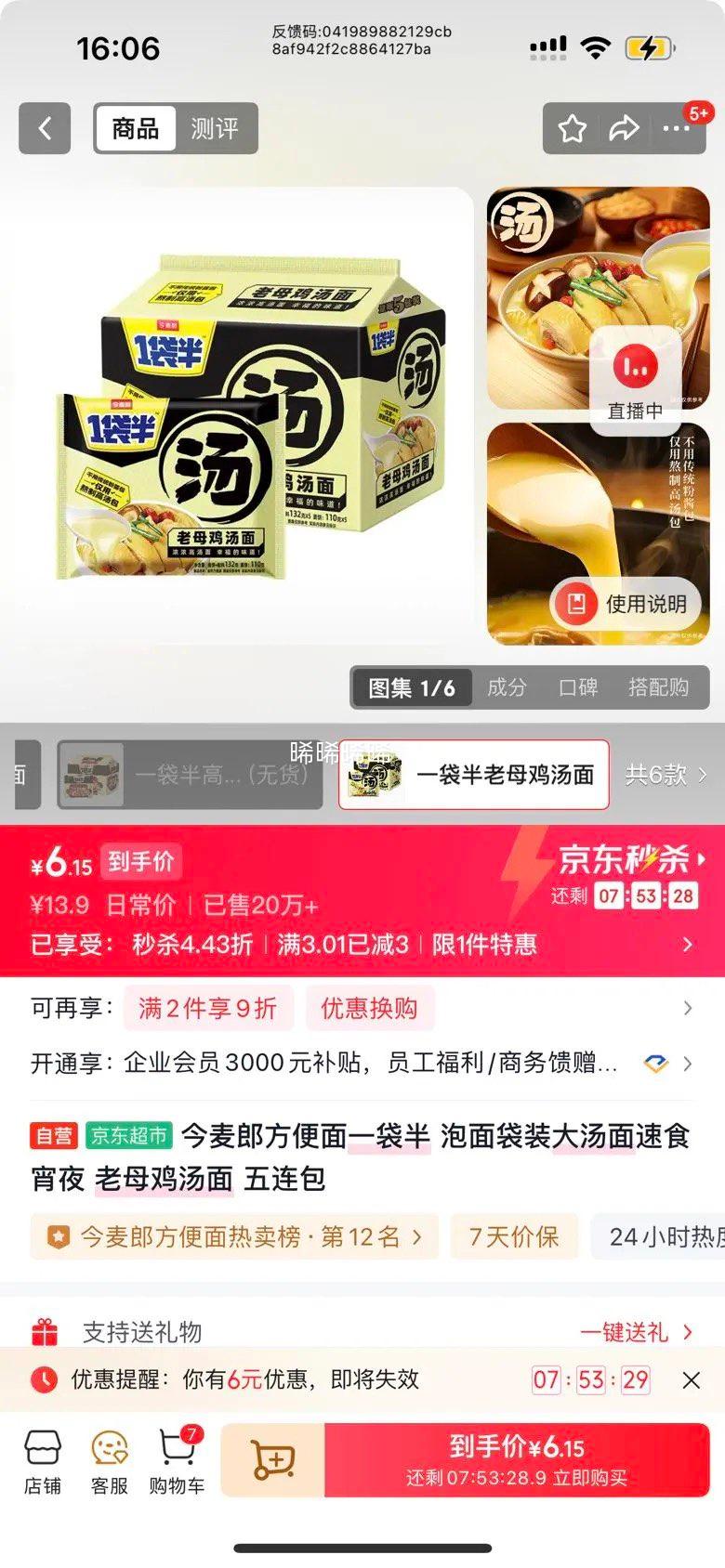Image resolution: width=725 pixels, height=1568 pixels.
Task: Favorite the product with the star icon
Action: tap(572, 128)
